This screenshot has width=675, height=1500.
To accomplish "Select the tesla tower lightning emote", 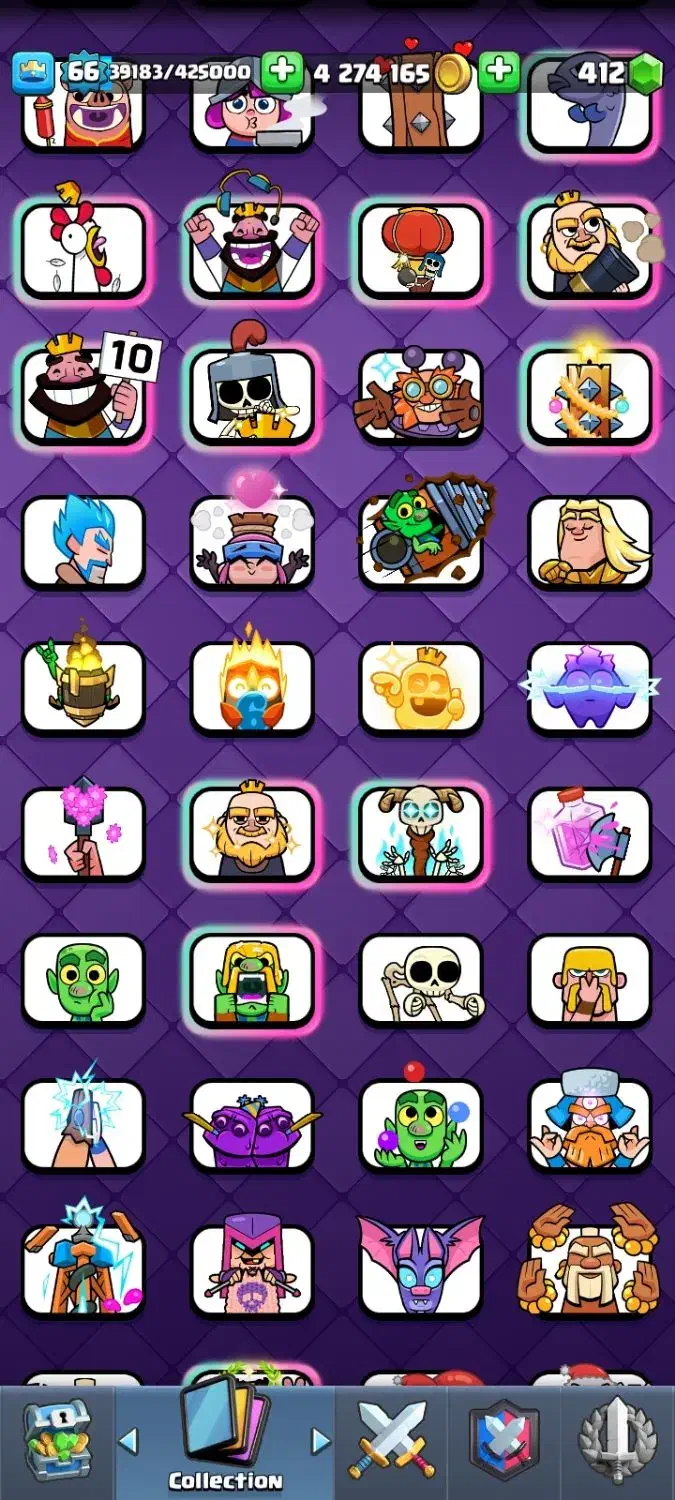I will pos(84,1268).
